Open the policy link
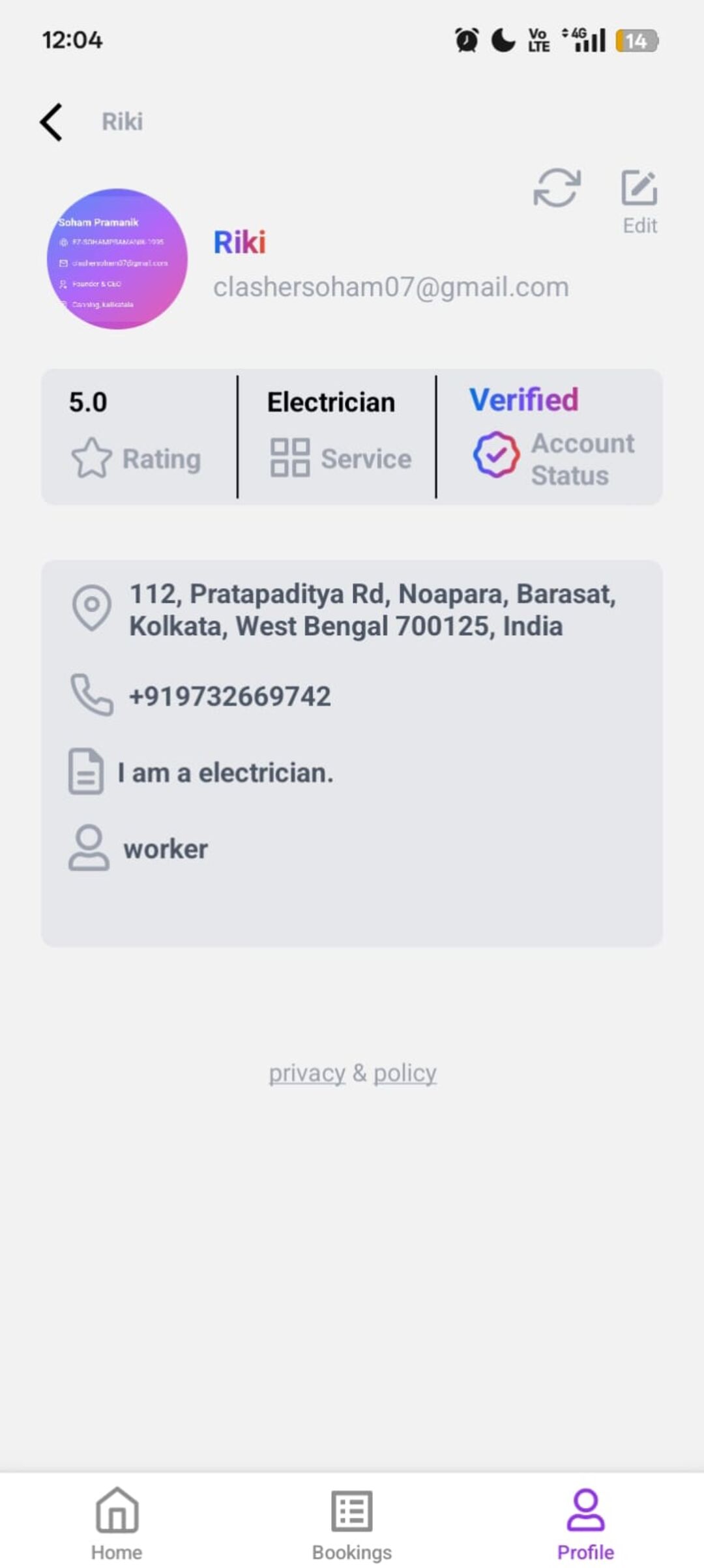The width and height of the screenshot is (704, 1568). (405, 1072)
